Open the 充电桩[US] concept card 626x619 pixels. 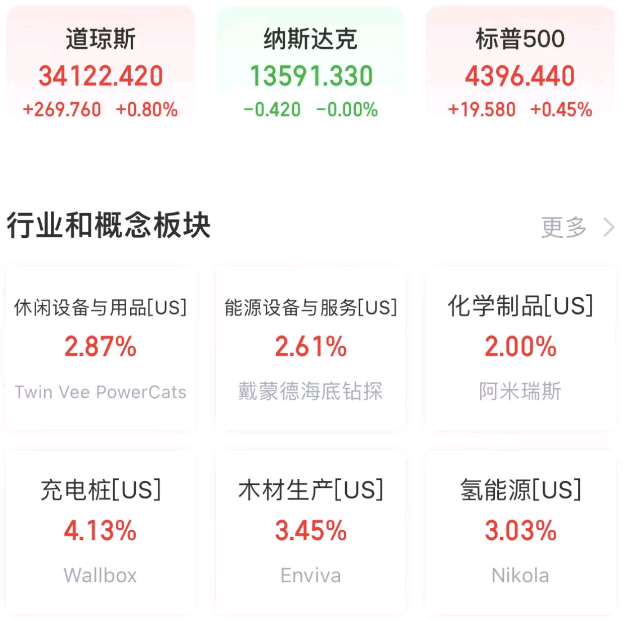[x=100, y=530]
